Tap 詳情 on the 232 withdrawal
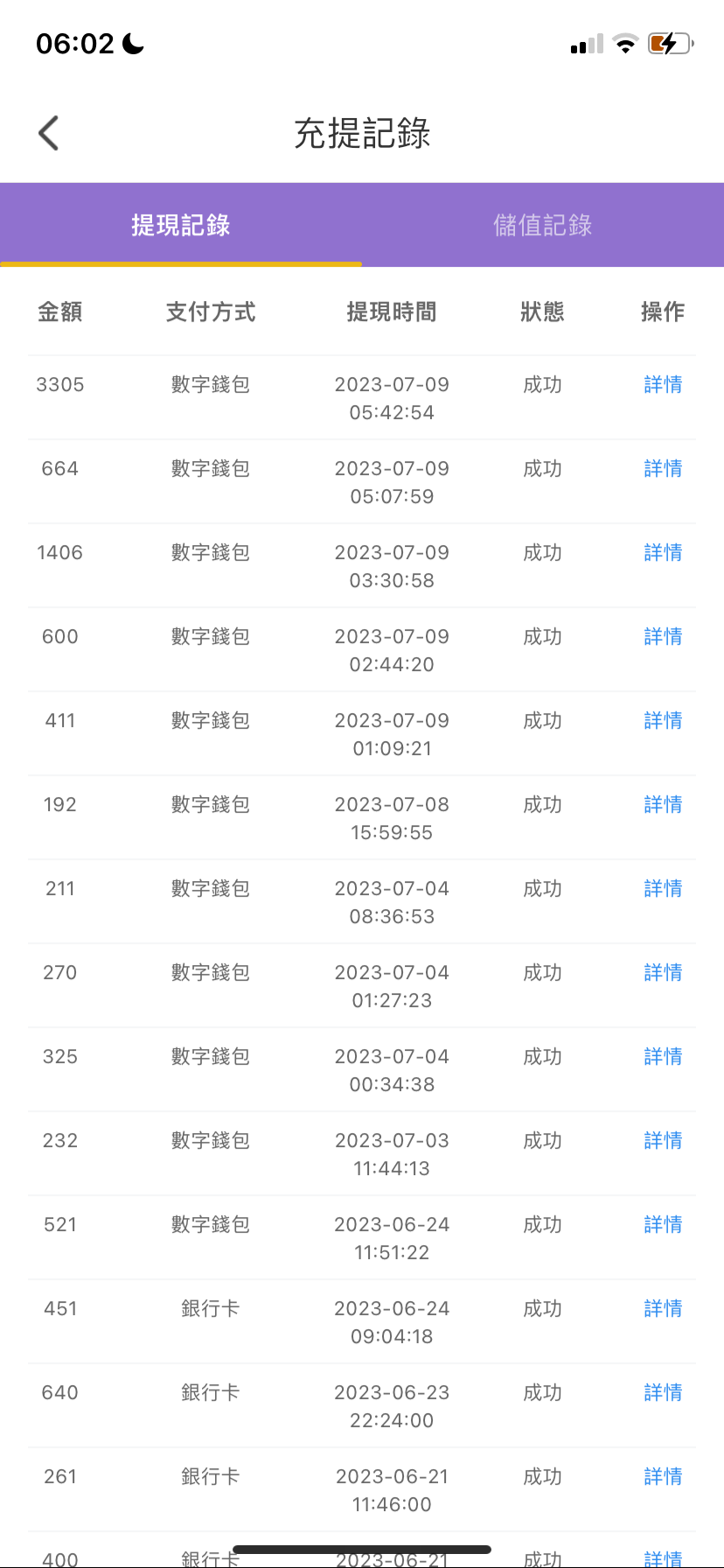724x1568 pixels. click(663, 1141)
